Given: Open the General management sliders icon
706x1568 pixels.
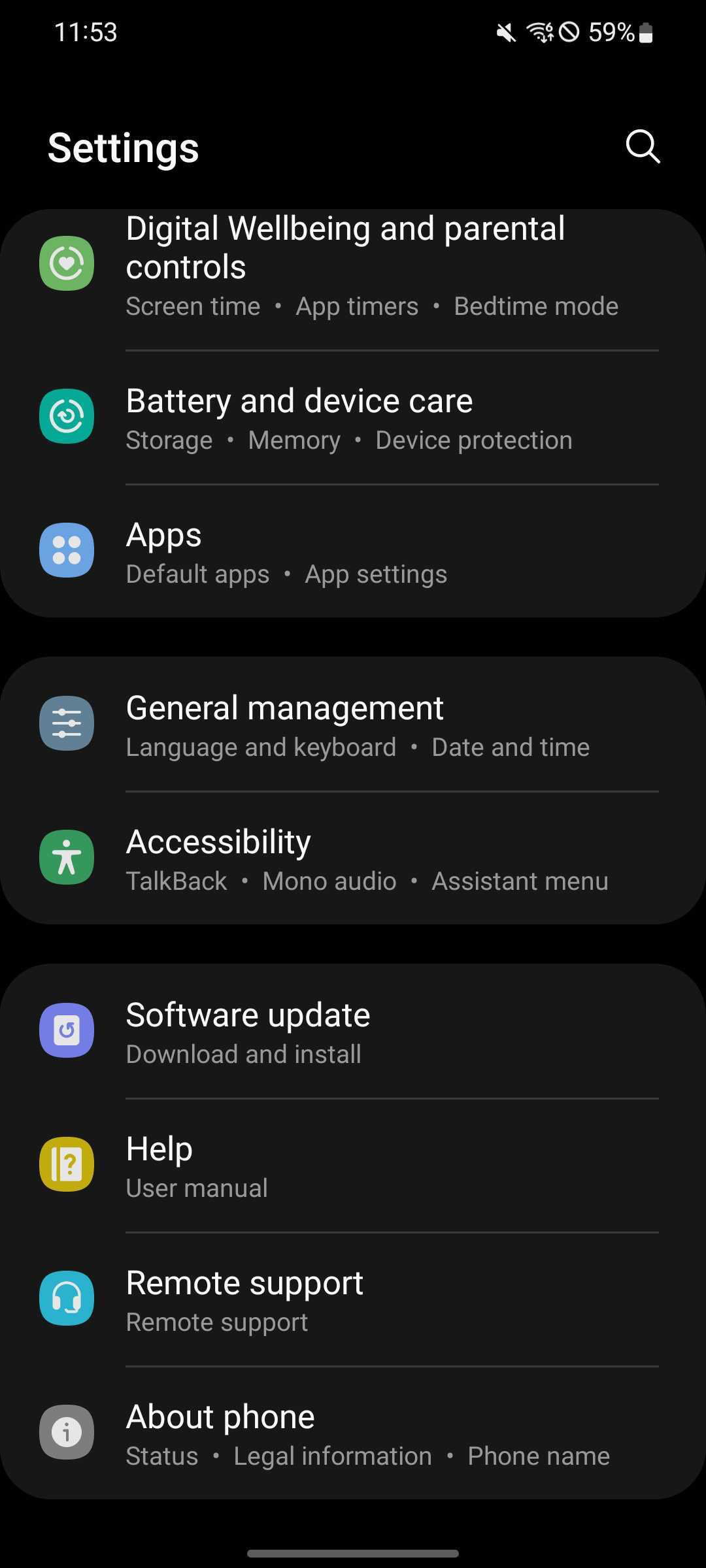Looking at the screenshot, I should coord(67,723).
